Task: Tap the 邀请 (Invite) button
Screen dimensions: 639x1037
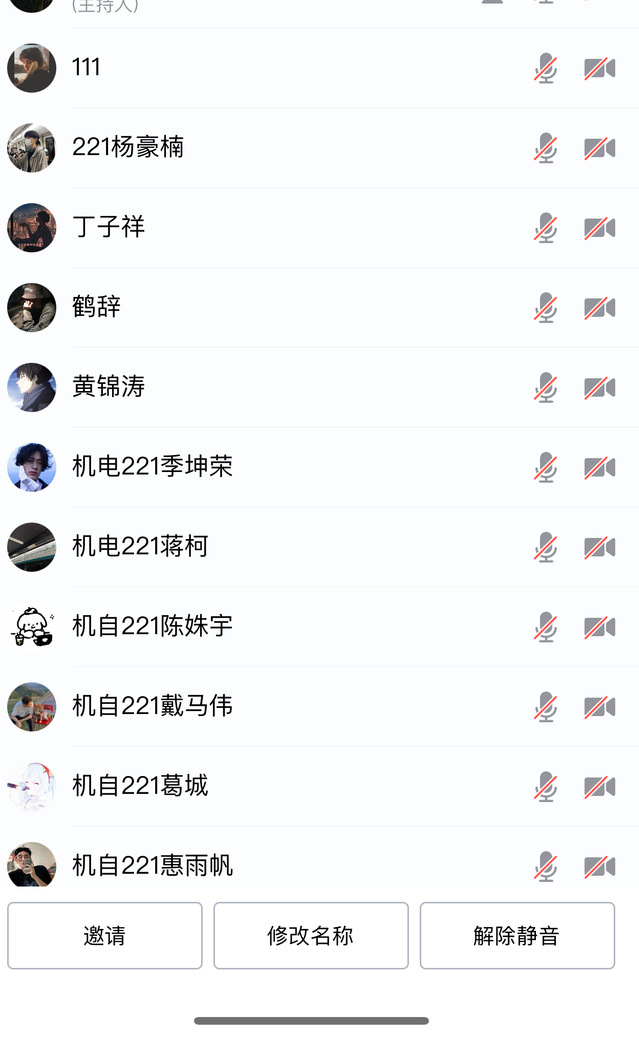Action: point(105,936)
